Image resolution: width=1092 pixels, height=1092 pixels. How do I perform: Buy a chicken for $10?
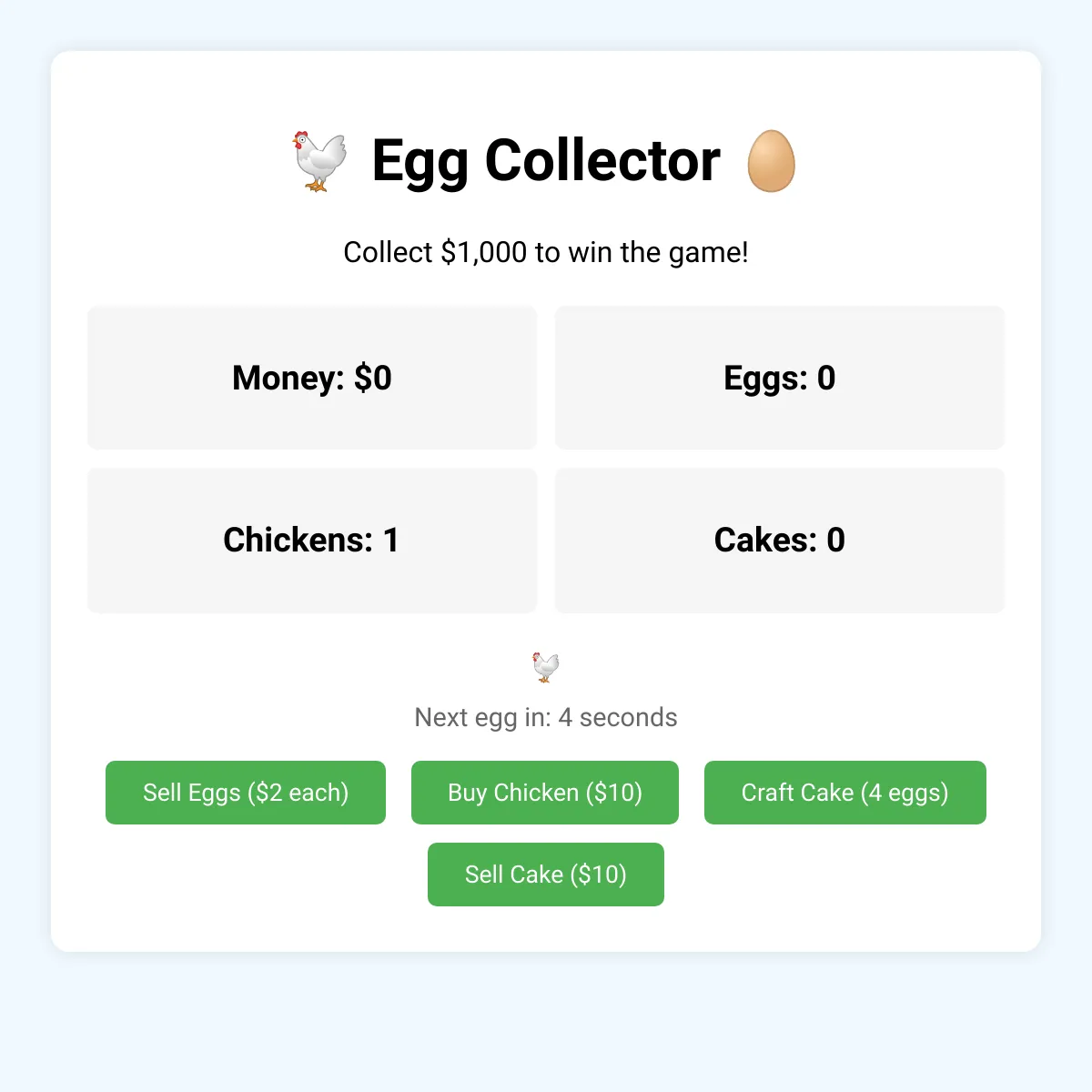coord(545,793)
